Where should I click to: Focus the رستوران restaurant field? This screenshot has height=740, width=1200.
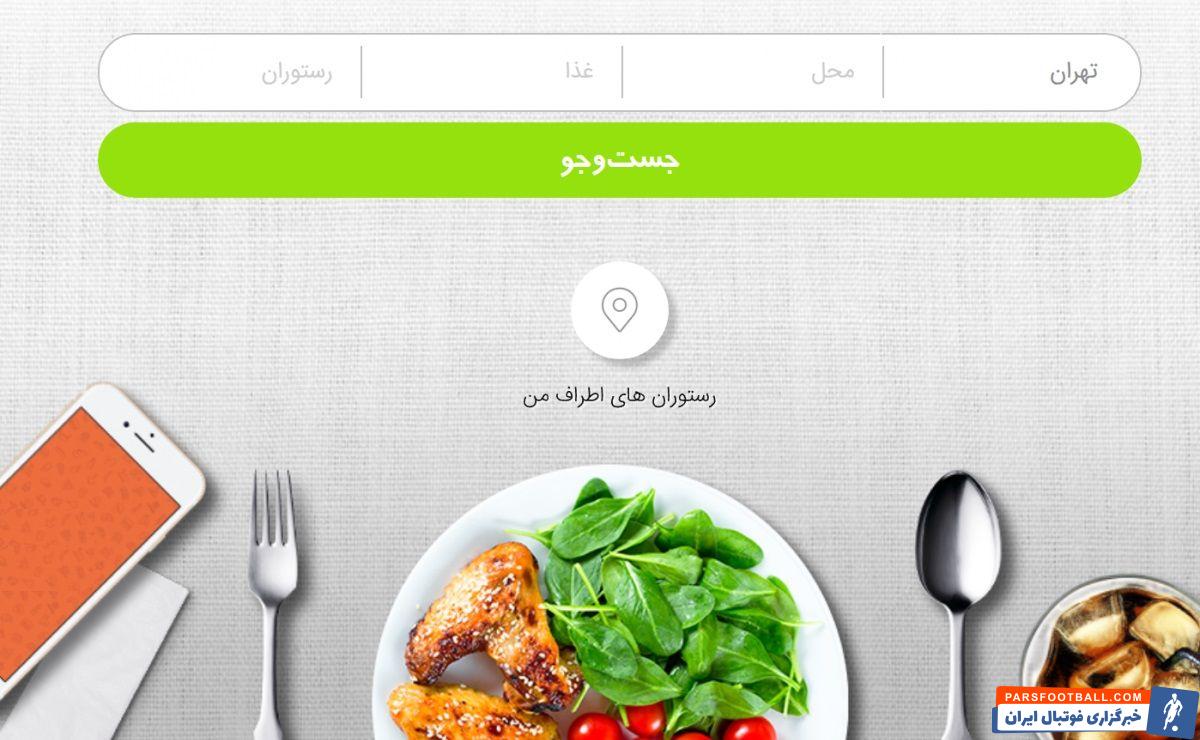click(x=232, y=72)
